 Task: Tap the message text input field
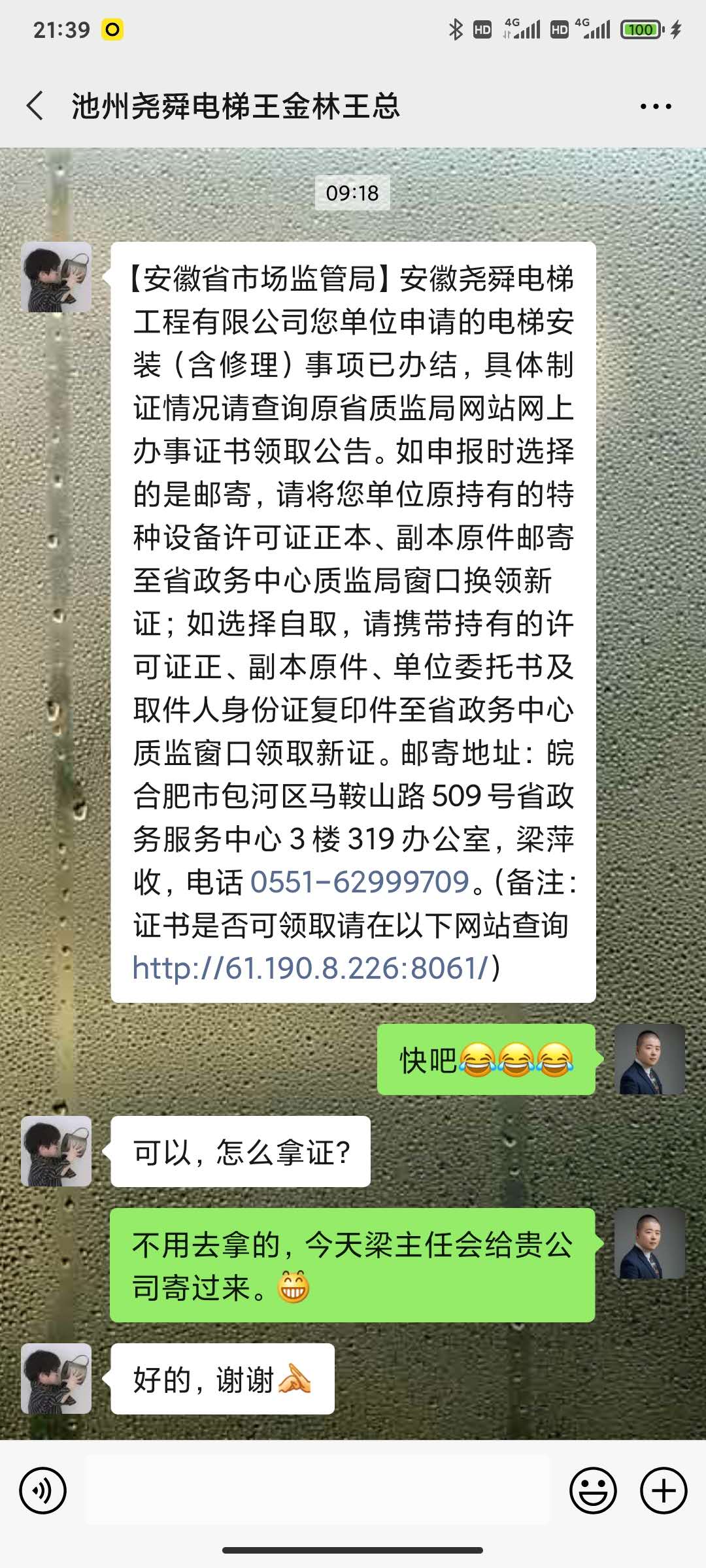coord(318,1490)
